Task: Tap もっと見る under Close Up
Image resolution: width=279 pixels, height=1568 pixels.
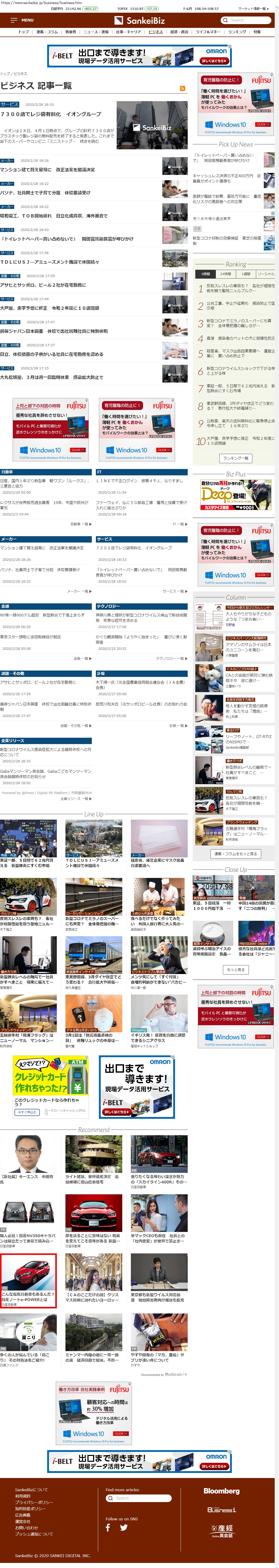Action: pyautogui.click(x=235, y=970)
